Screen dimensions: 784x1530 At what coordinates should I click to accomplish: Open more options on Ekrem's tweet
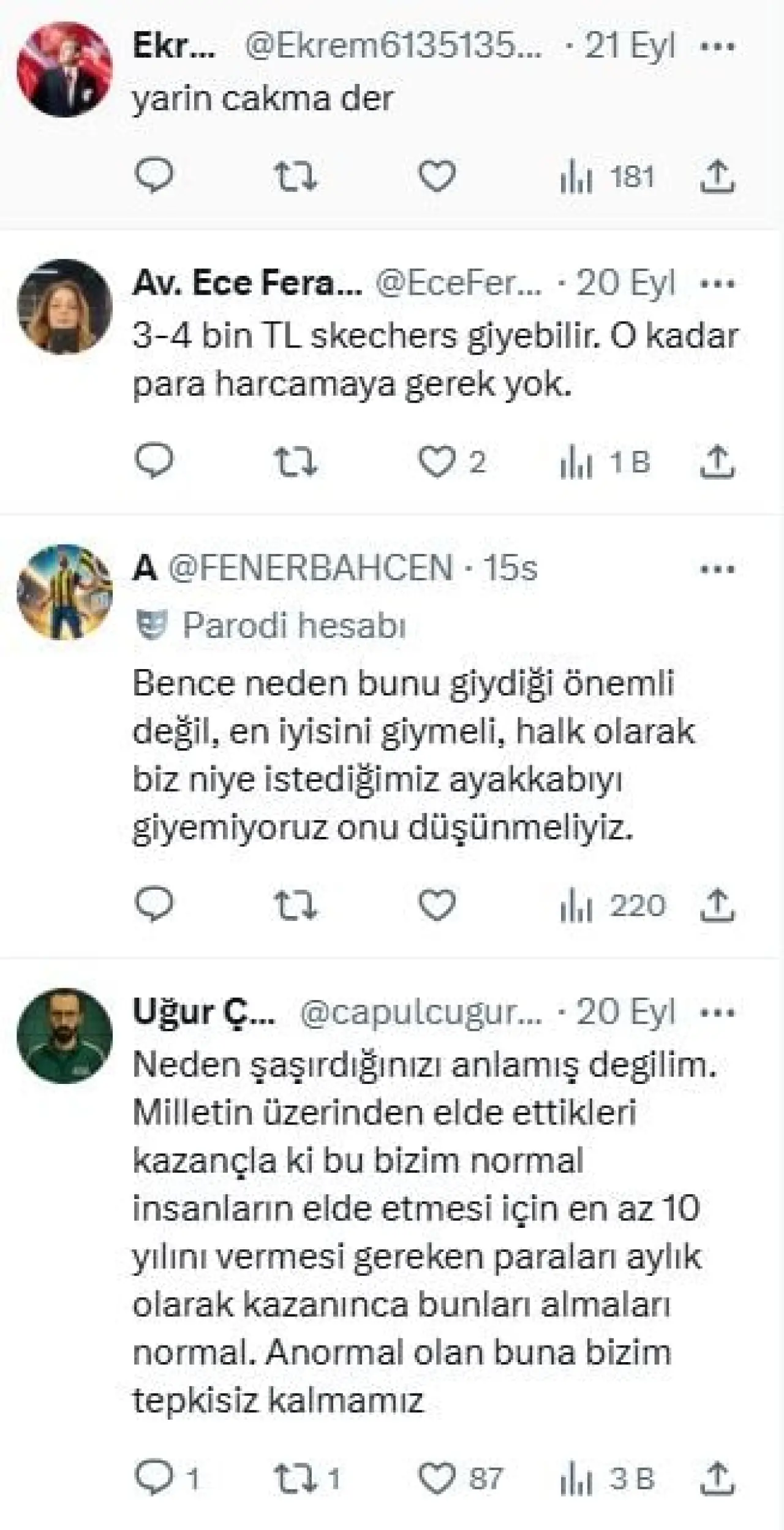pyautogui.click(x=717, y=47)
